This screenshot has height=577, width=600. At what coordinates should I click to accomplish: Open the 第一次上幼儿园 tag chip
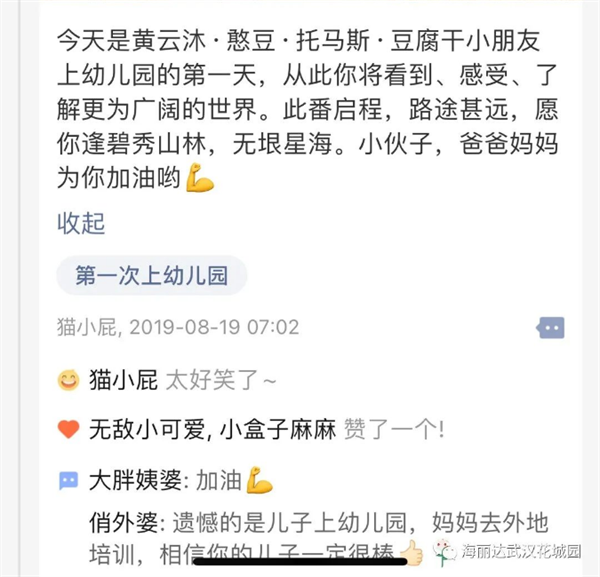click(152, 276)
